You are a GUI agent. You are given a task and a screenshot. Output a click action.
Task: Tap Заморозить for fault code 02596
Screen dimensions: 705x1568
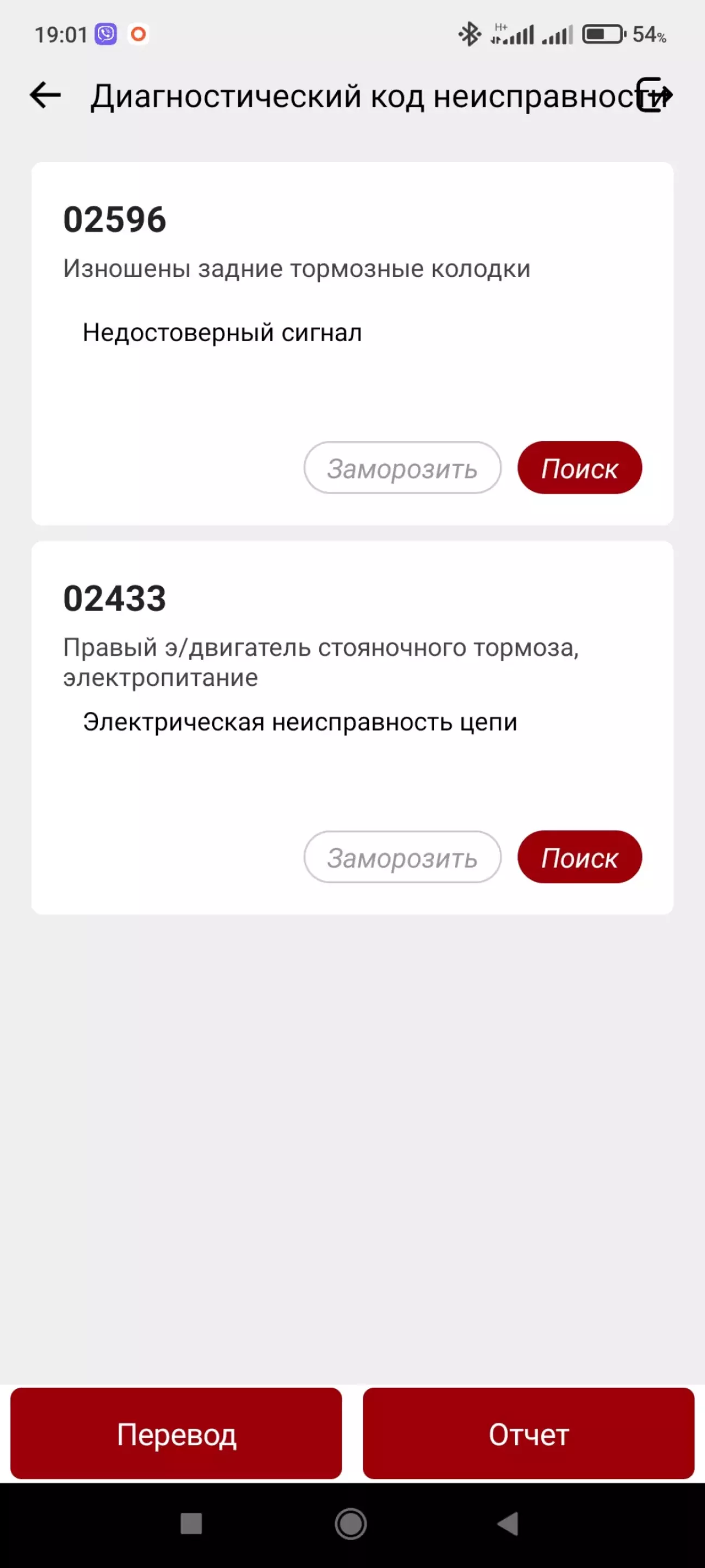tap(402, 468)
